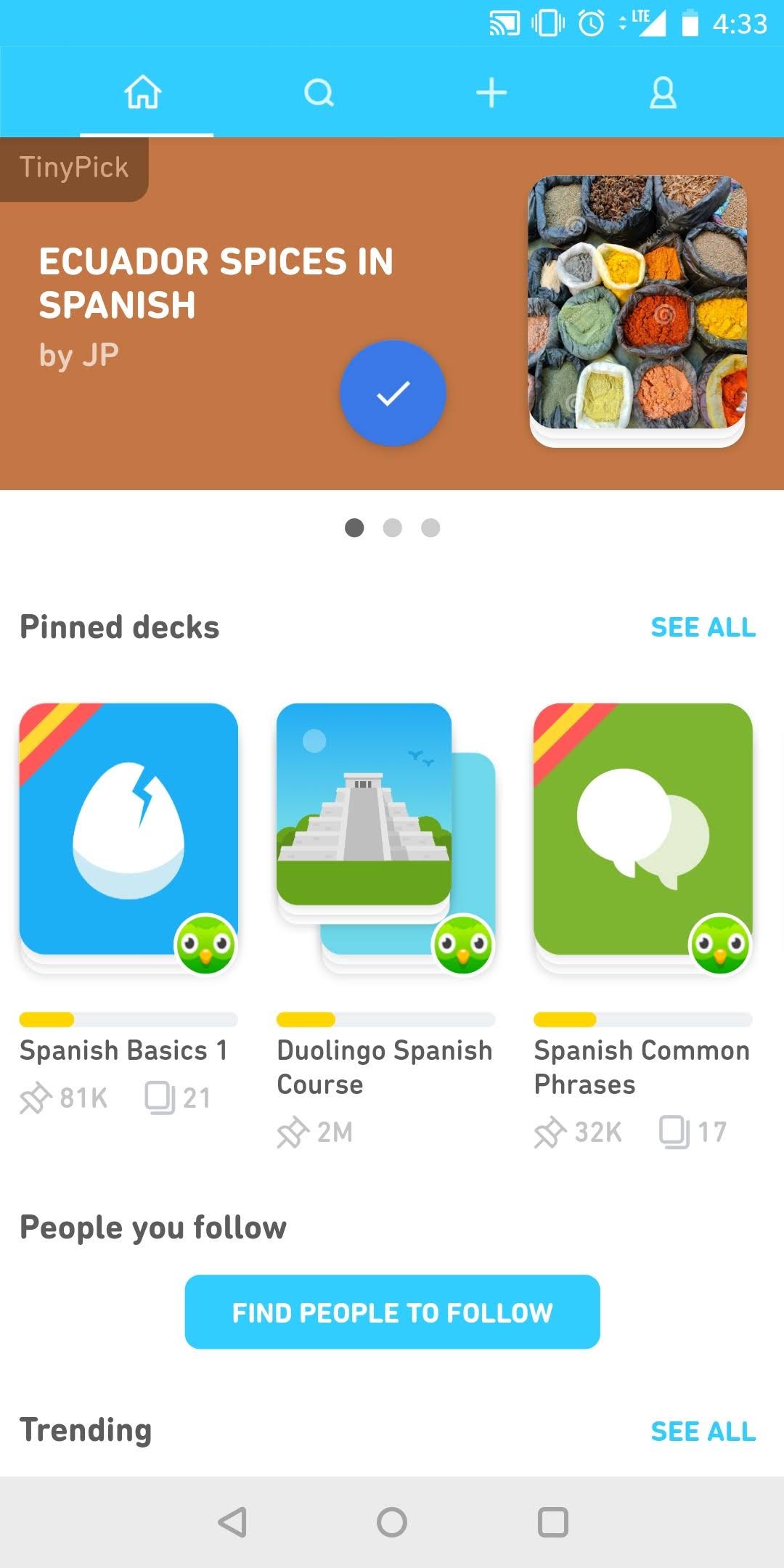Tap the blue checkmark on Ecuador Spices
Image resolution: width=784 pixels, height=1568 pixels.
(x=393, y=393)
